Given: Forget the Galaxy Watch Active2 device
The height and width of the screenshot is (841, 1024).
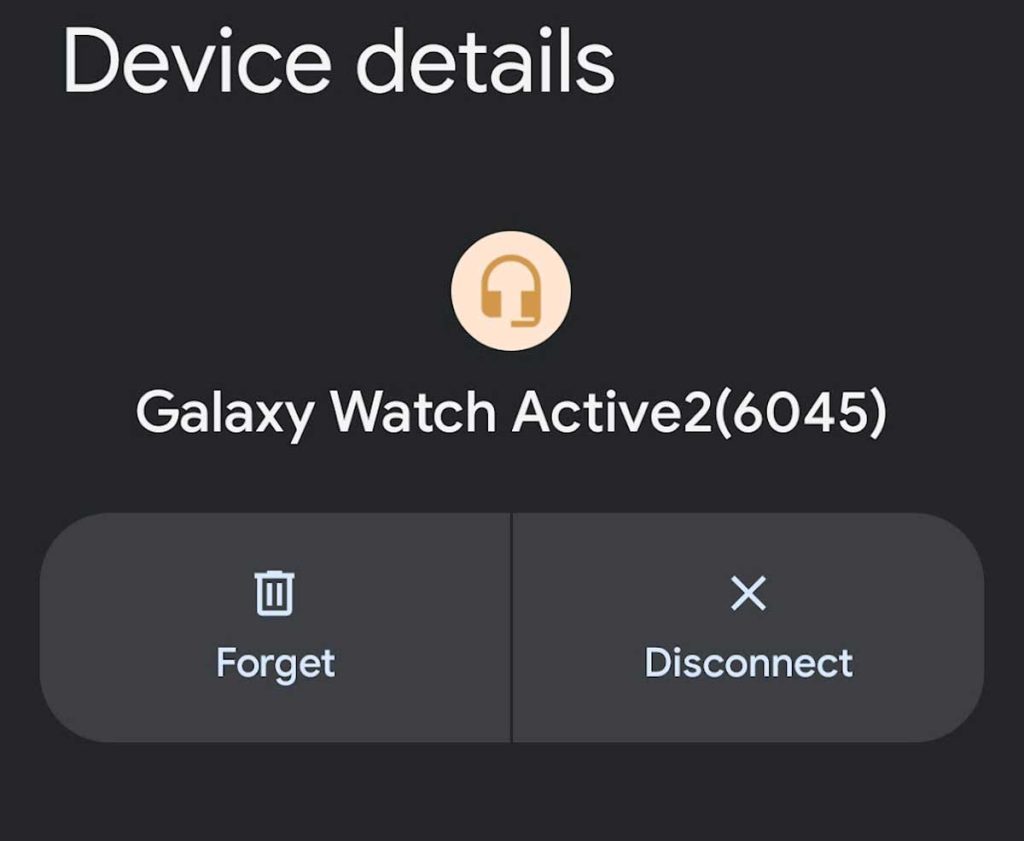Looking at the screenshot, I should point(275,627).
